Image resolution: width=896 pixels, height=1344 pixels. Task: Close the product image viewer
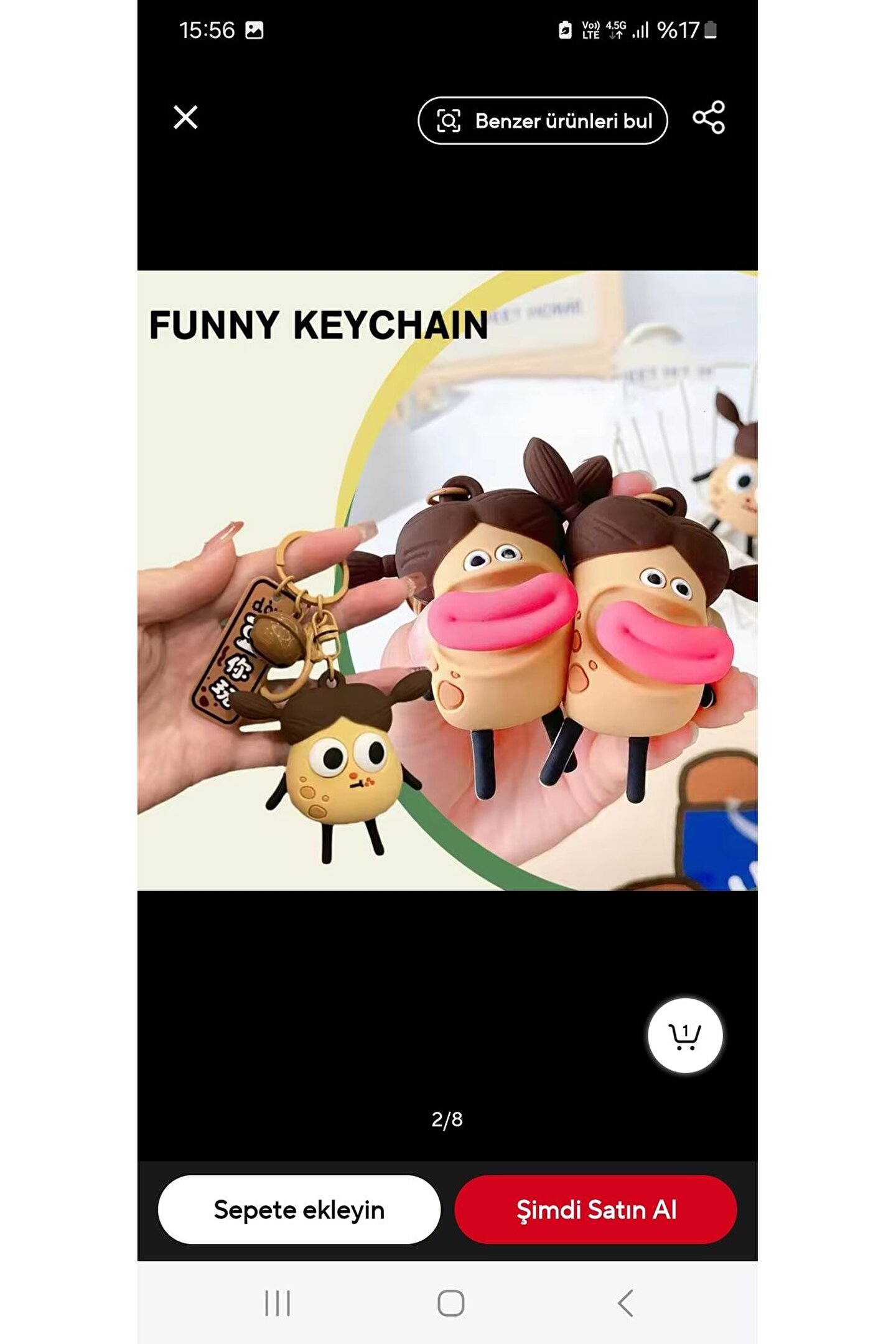(x=185, y=117)
